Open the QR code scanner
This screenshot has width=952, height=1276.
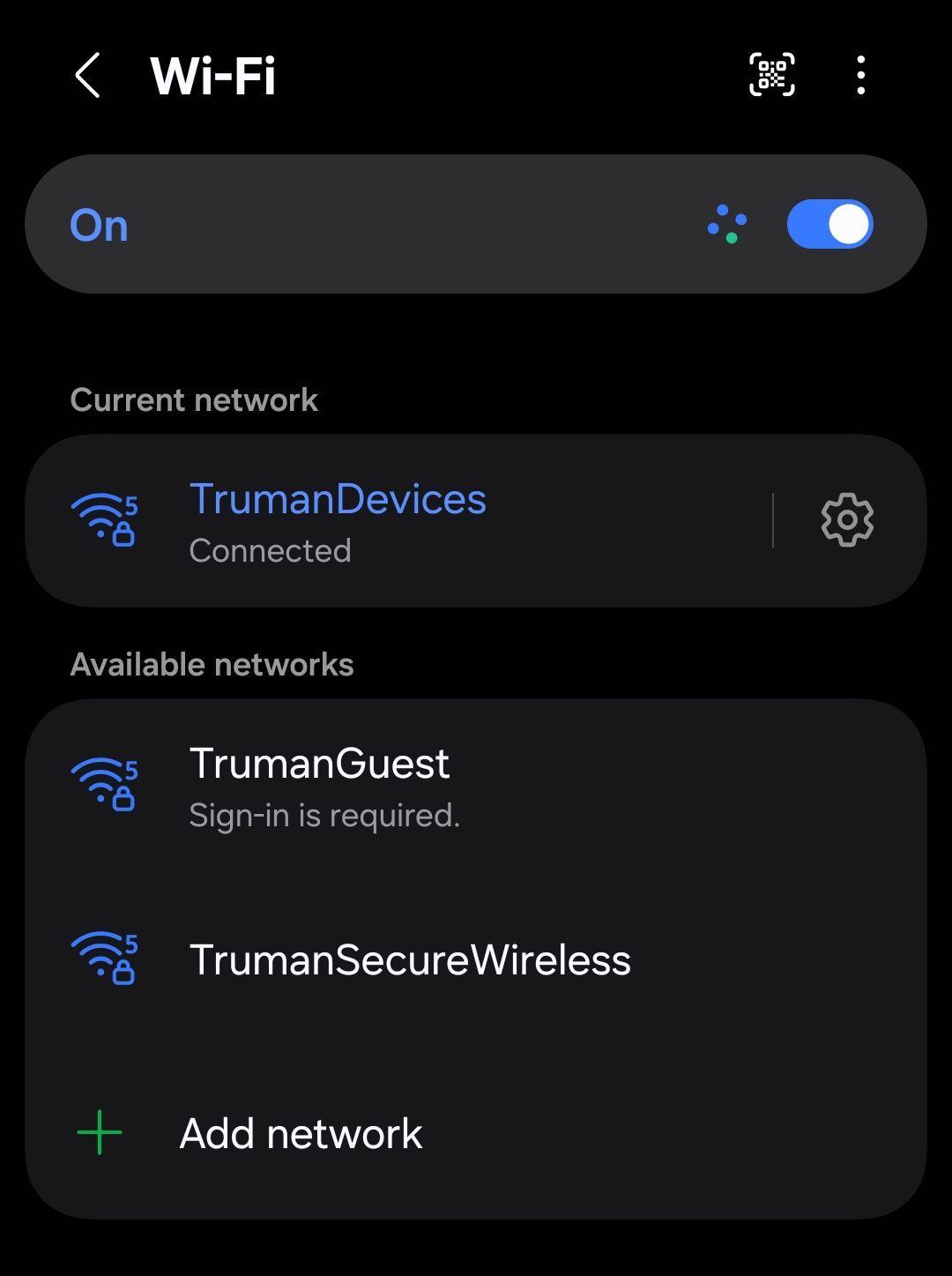pos(771,75)
